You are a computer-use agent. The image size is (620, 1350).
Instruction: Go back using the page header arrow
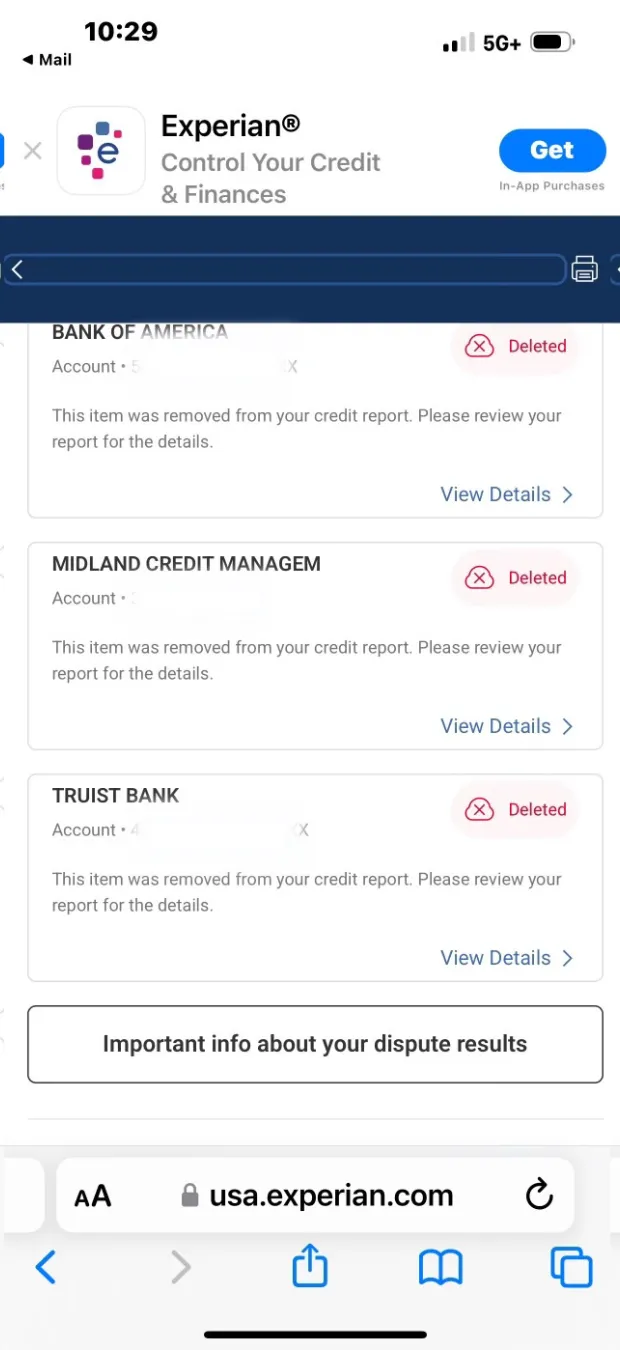[17, 269]
